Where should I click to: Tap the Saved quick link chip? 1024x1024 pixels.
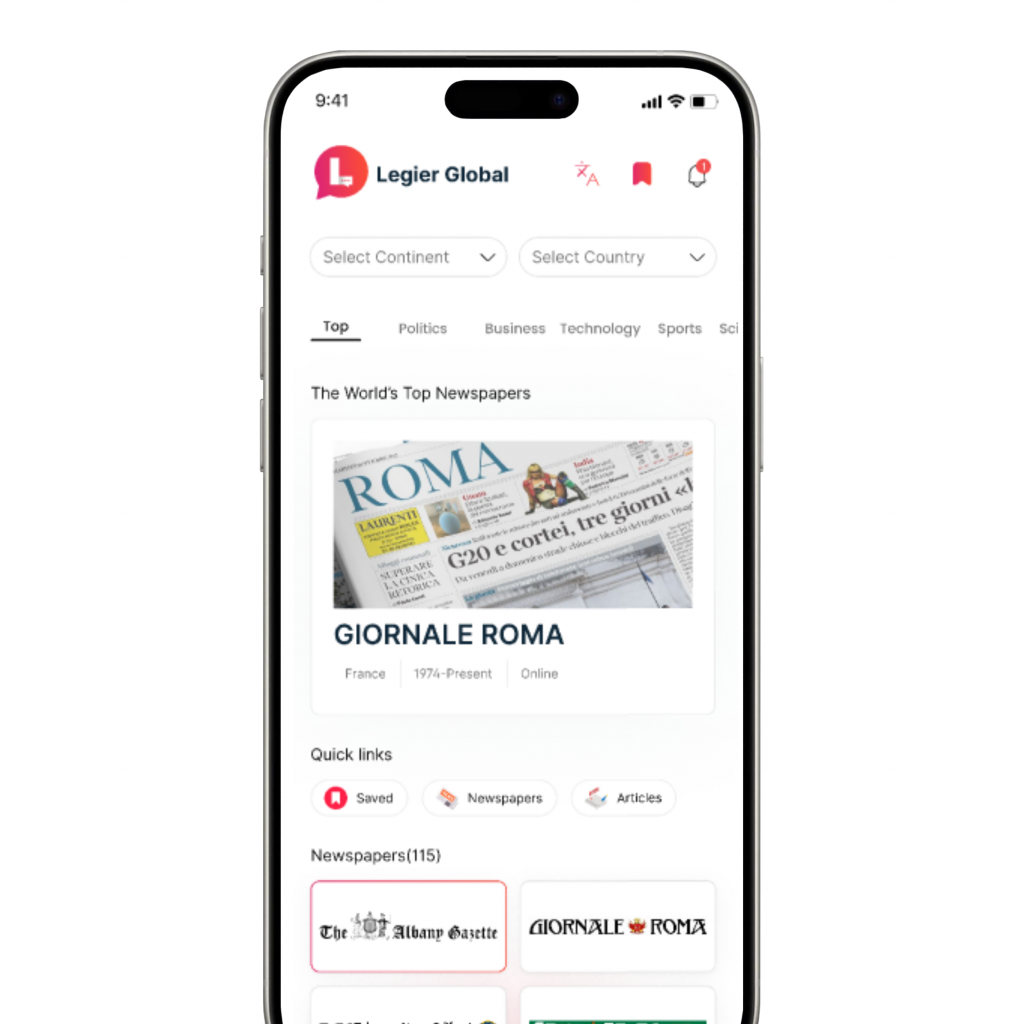point(359,798)
